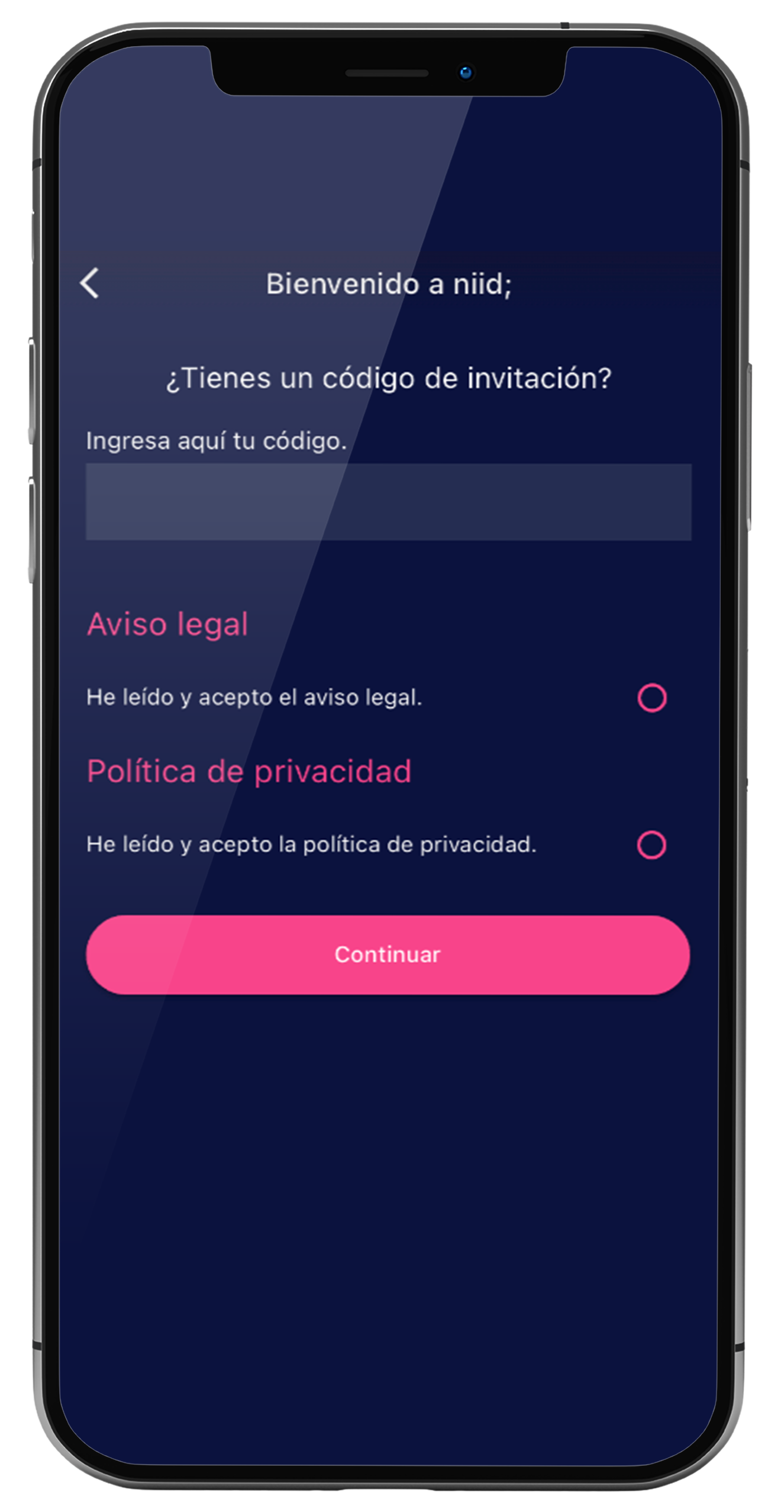Tap the Continuar button

pos(388,955)
